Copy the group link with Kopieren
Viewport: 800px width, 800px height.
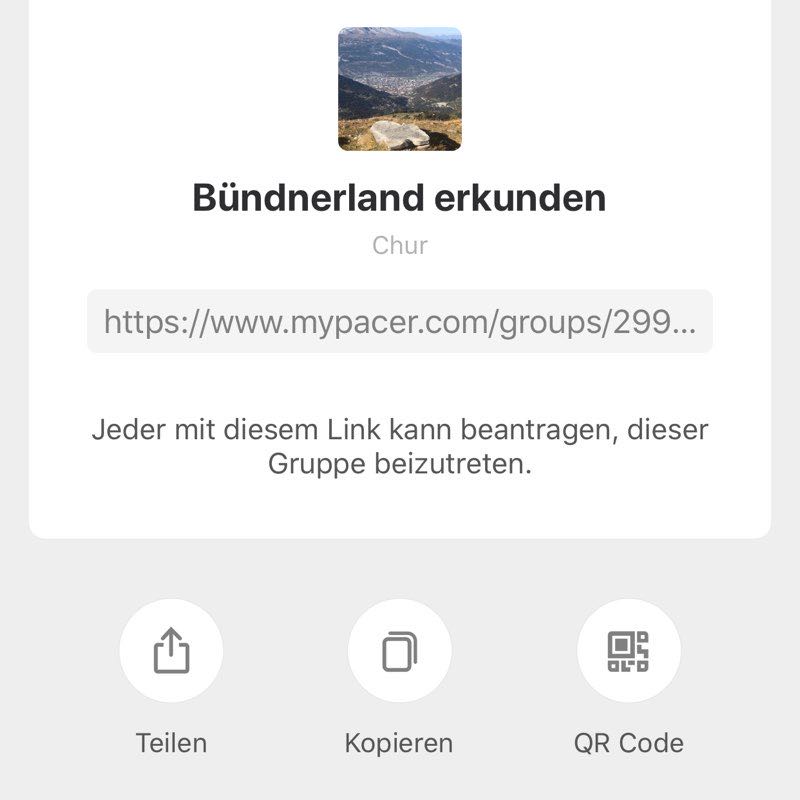399,651
